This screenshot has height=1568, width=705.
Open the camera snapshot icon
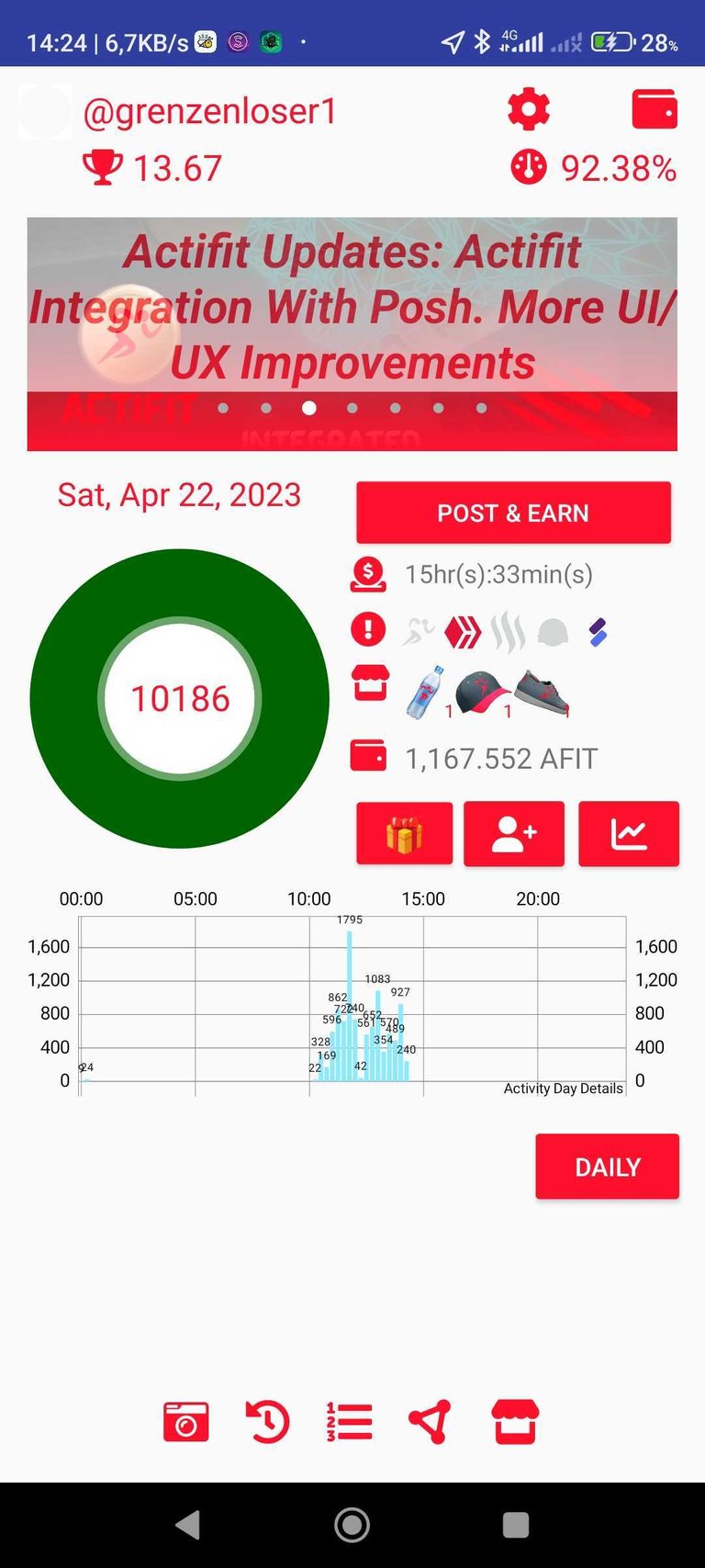click(186, 1422)
